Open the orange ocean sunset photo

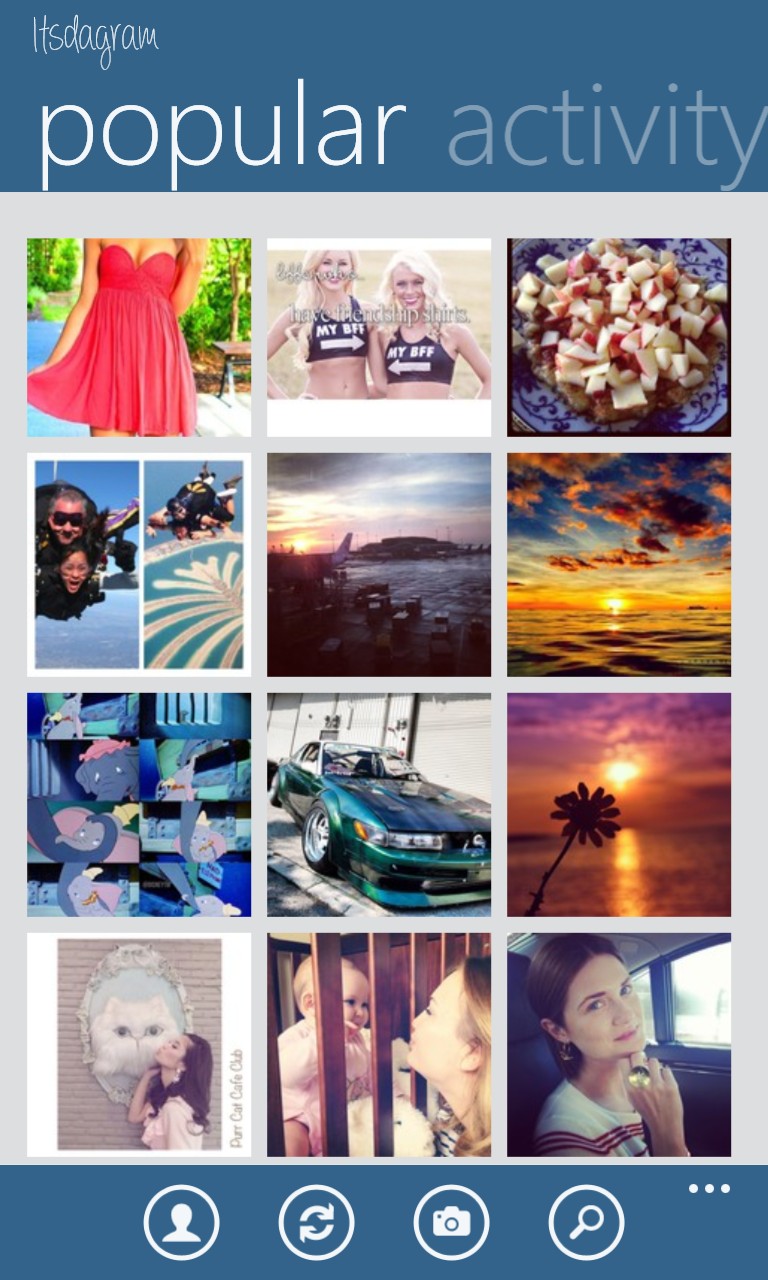(x=619, y=565)
